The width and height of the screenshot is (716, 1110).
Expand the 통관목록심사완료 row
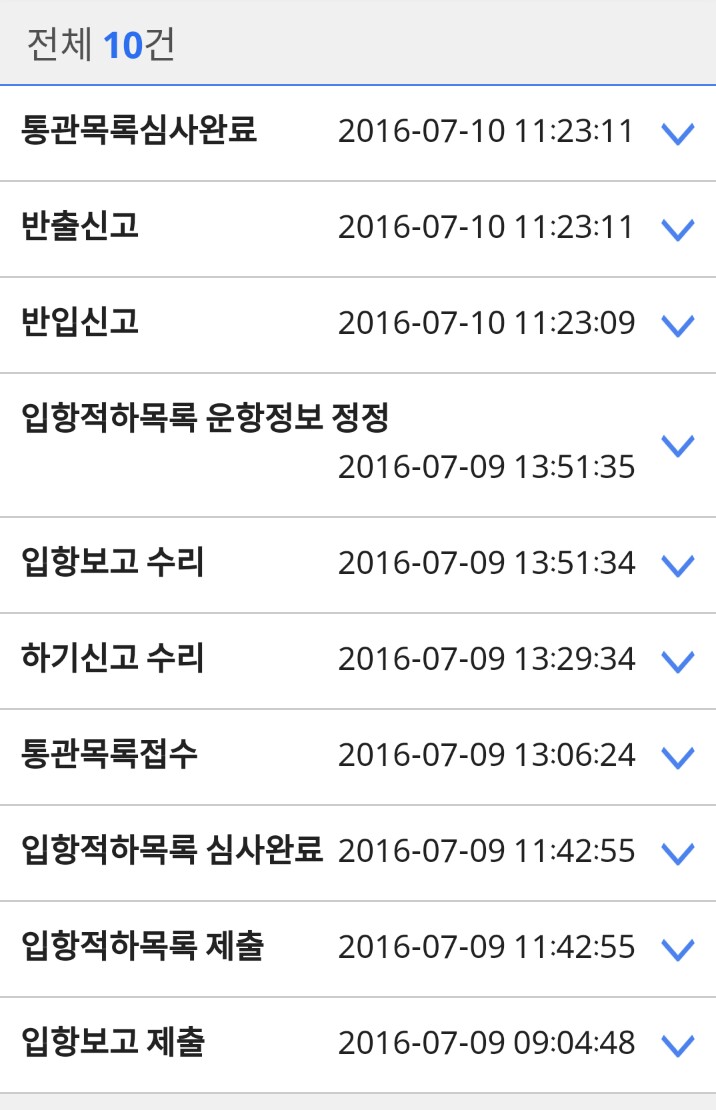click(x=678, y=134)
